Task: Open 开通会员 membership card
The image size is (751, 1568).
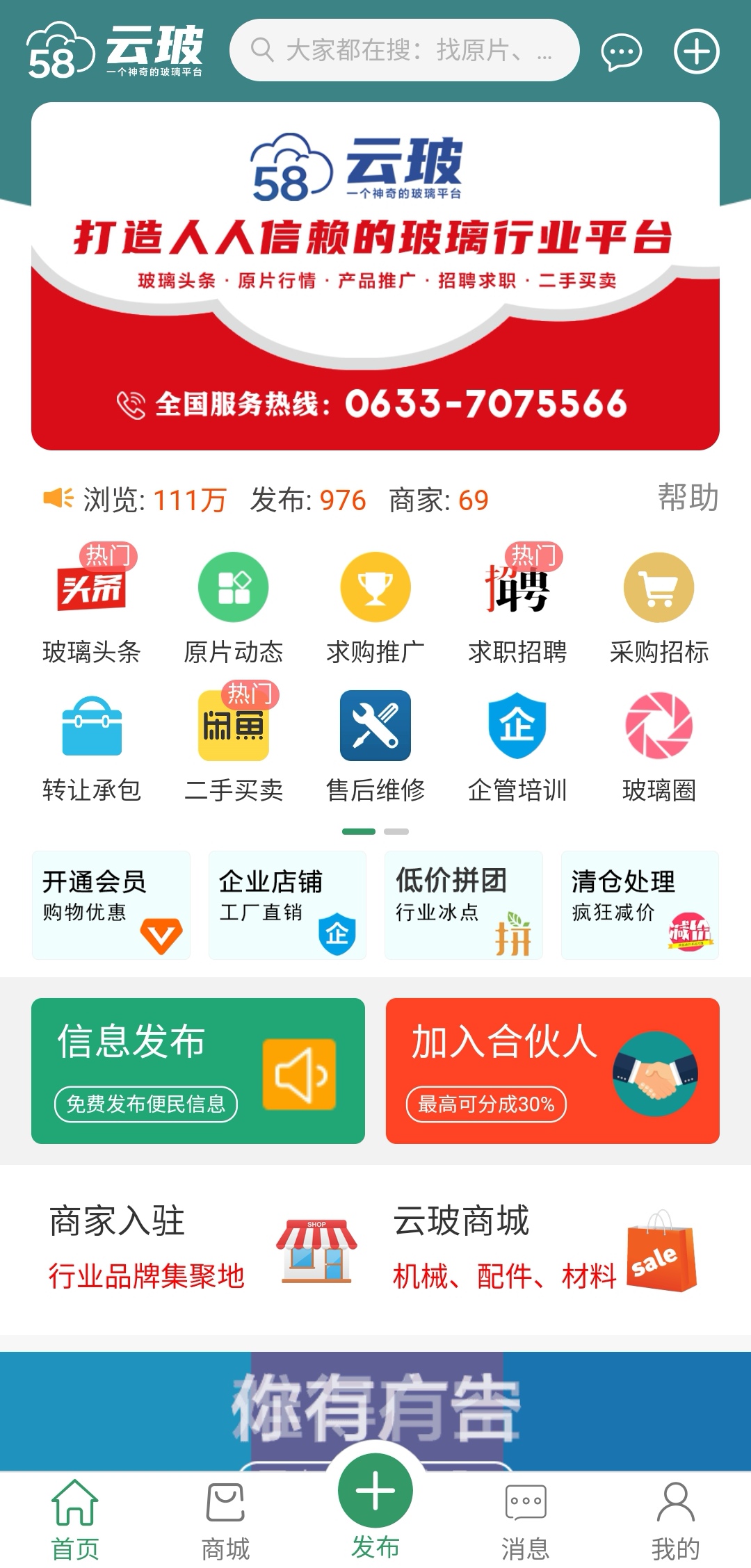Action: coord(111,905)
